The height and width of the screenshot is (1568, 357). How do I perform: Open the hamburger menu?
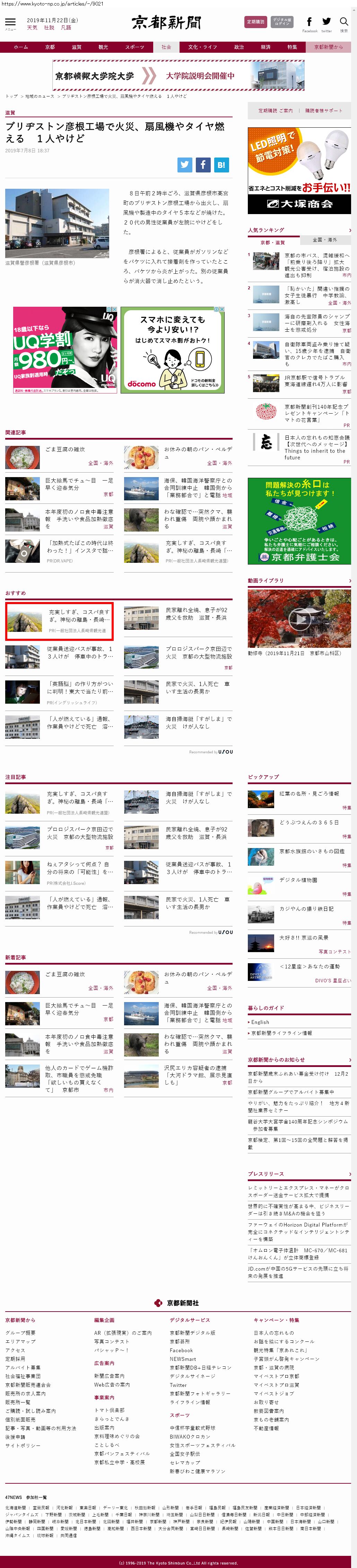(10, 23)
